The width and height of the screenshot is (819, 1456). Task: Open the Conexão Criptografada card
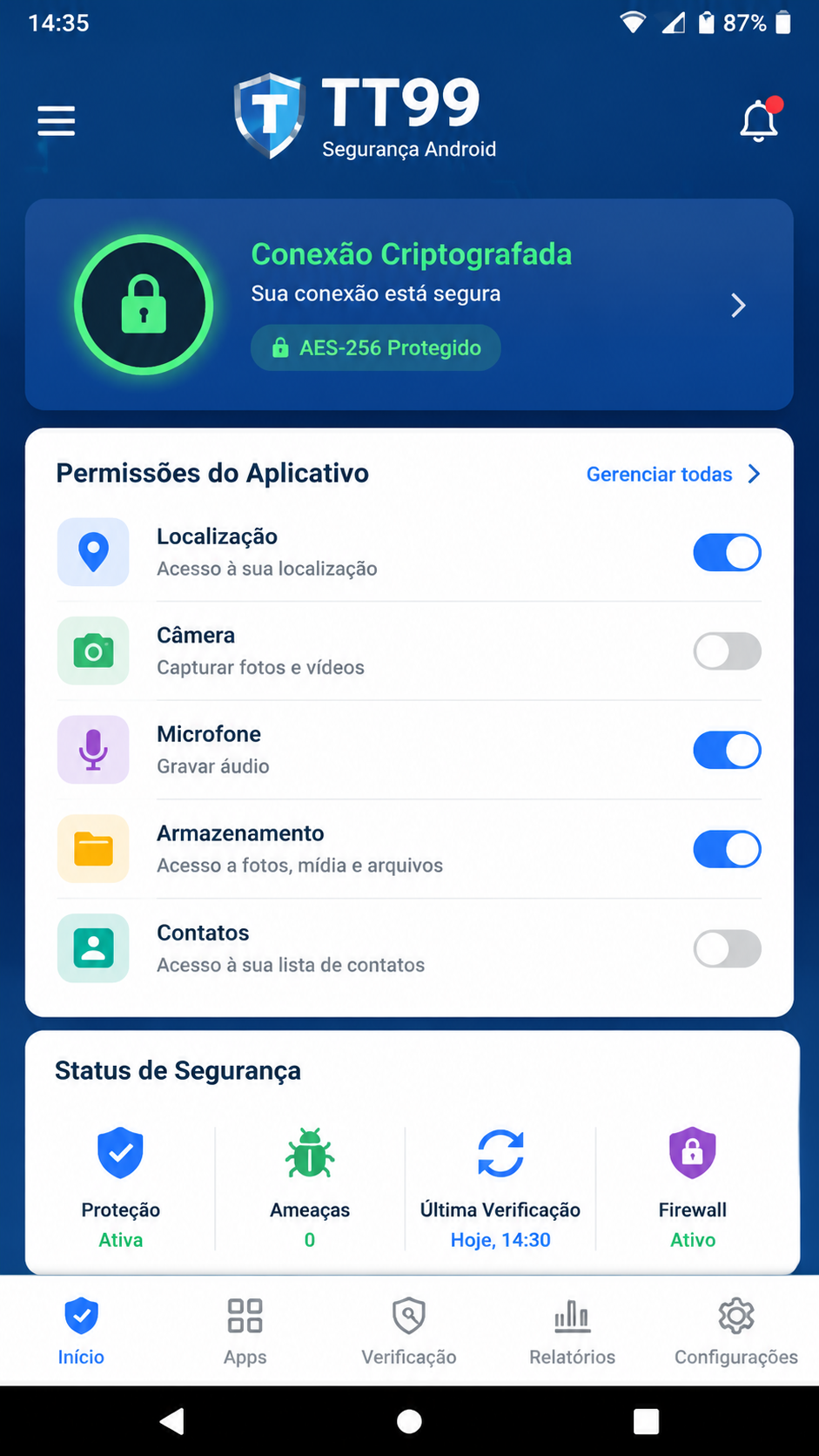pyautogui.click(x=409, y=305)
